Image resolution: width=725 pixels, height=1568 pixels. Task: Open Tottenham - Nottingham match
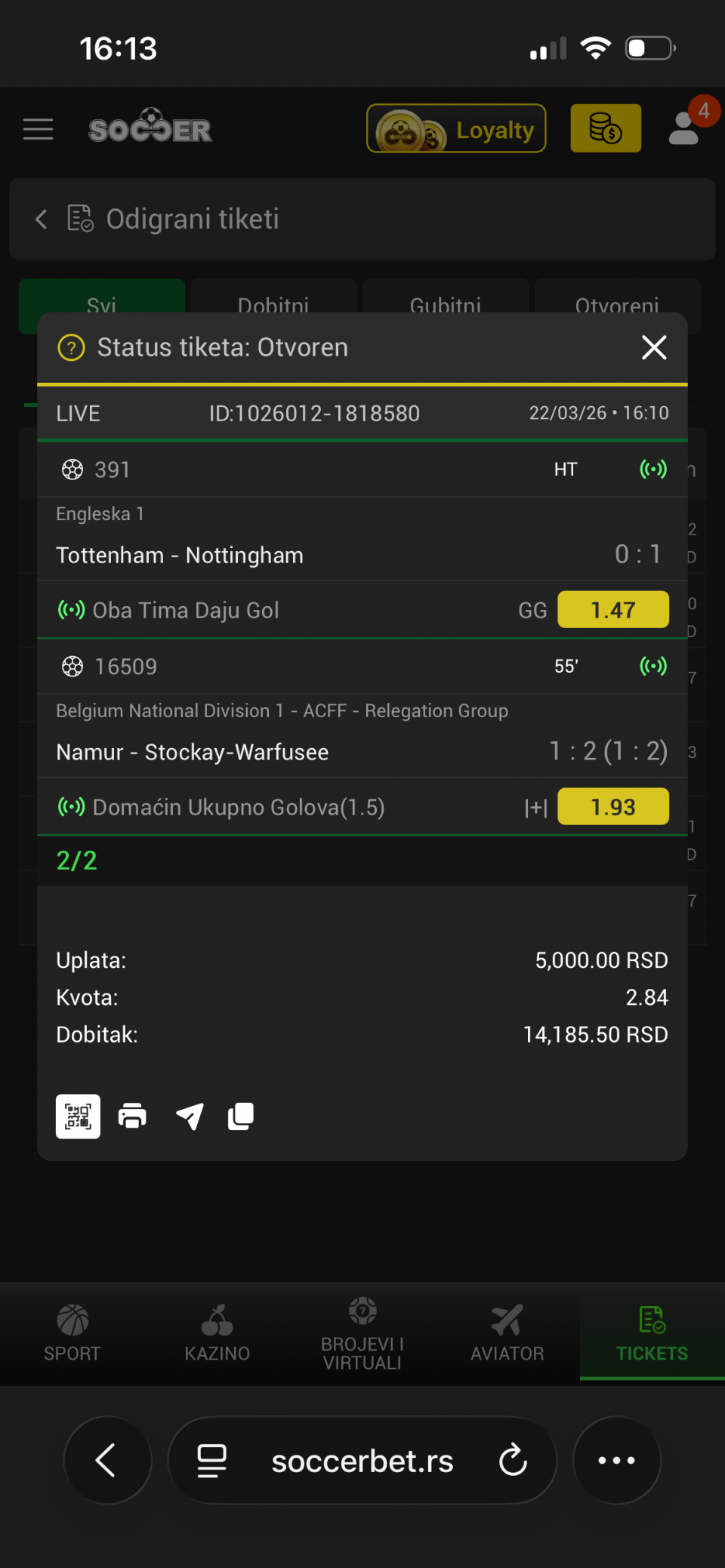tap(180, 556)
